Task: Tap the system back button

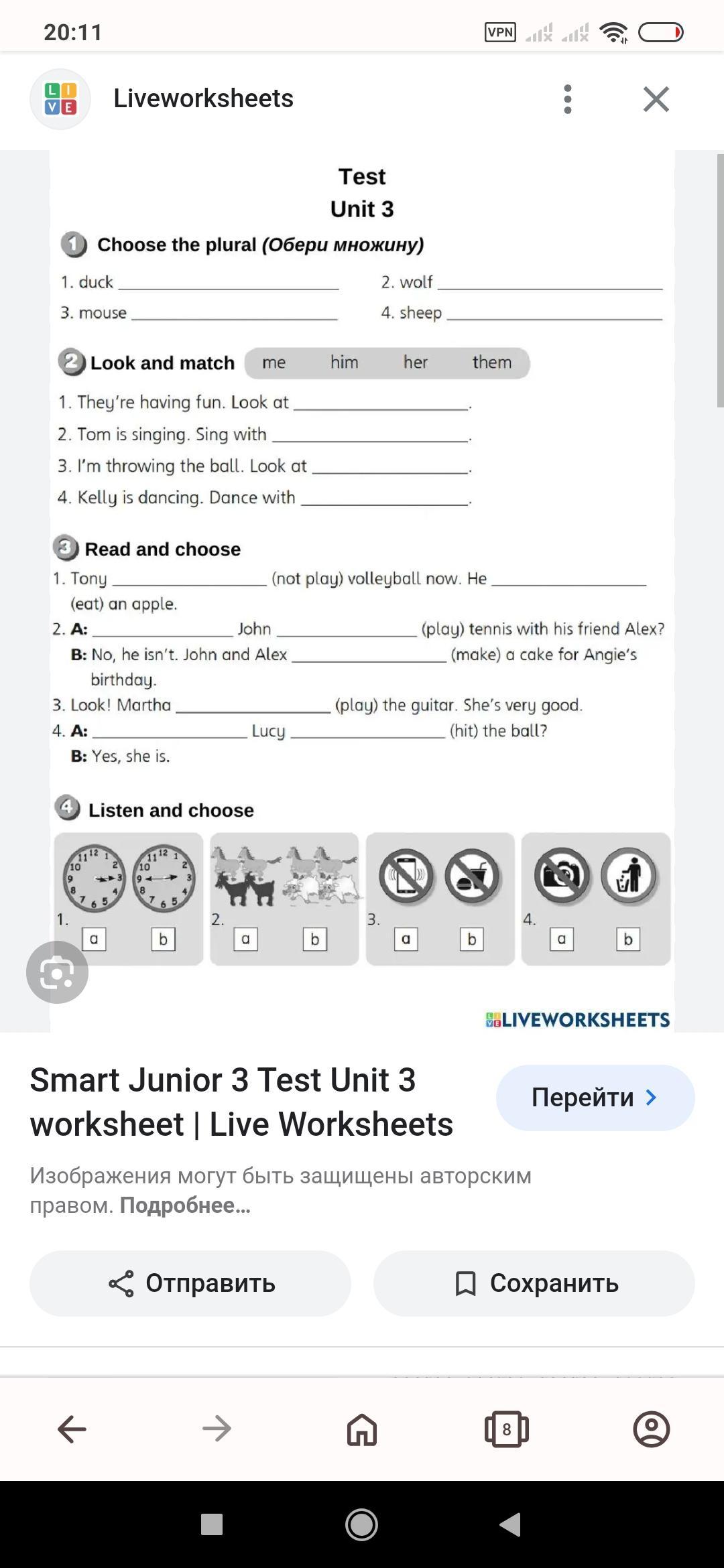Action: coord(511,1524)
